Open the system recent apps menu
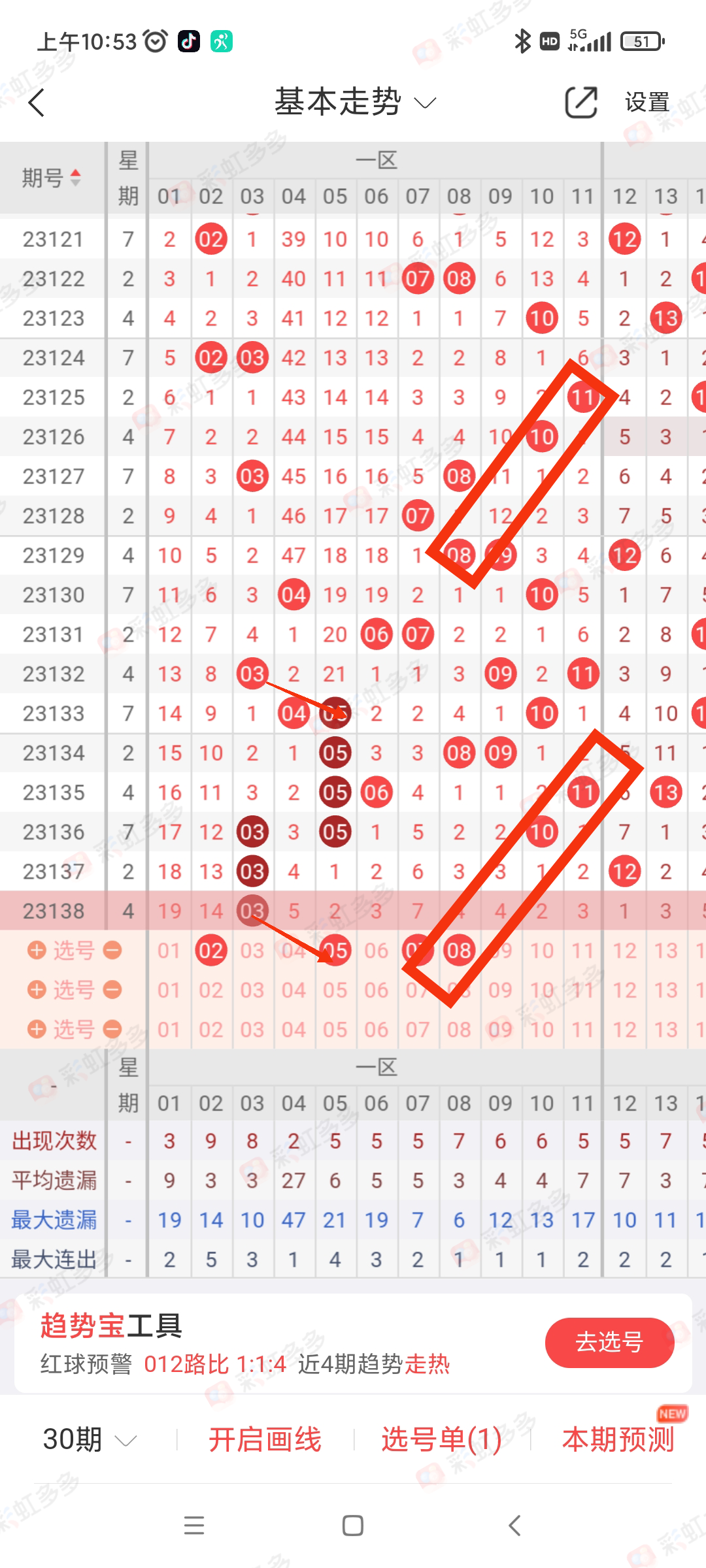706x1568 pixels. (194, 1526)
